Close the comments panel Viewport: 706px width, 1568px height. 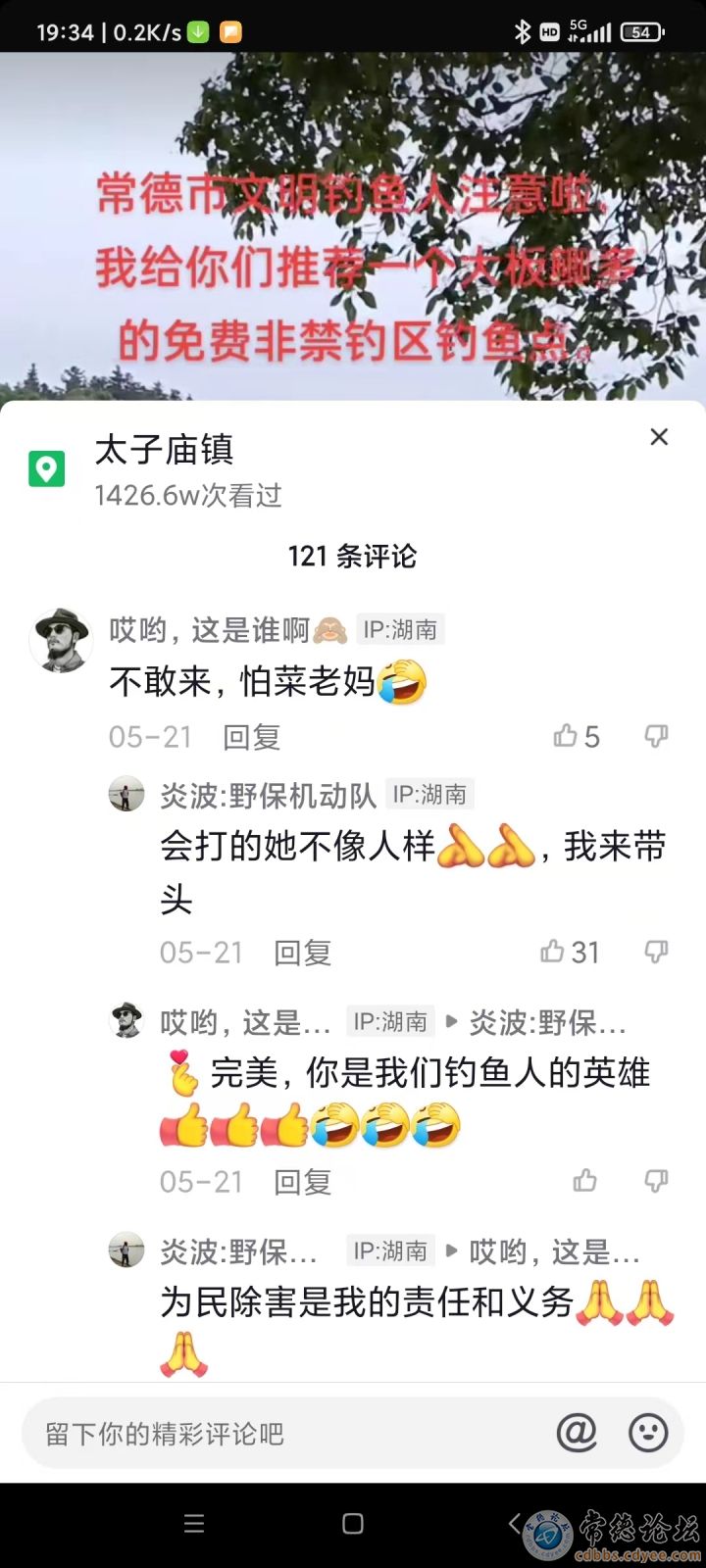(x=659, y=437)
